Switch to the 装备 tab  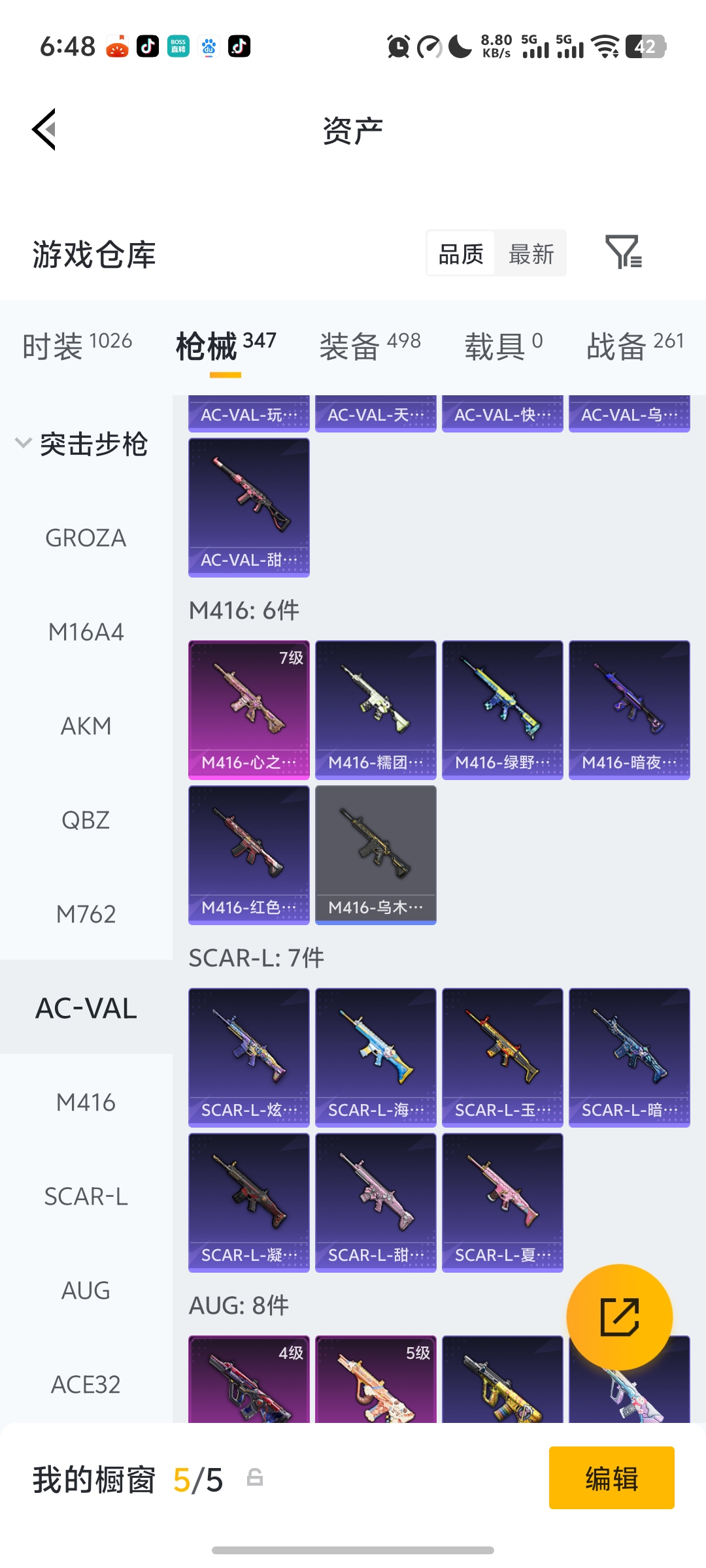pos(369,345)
